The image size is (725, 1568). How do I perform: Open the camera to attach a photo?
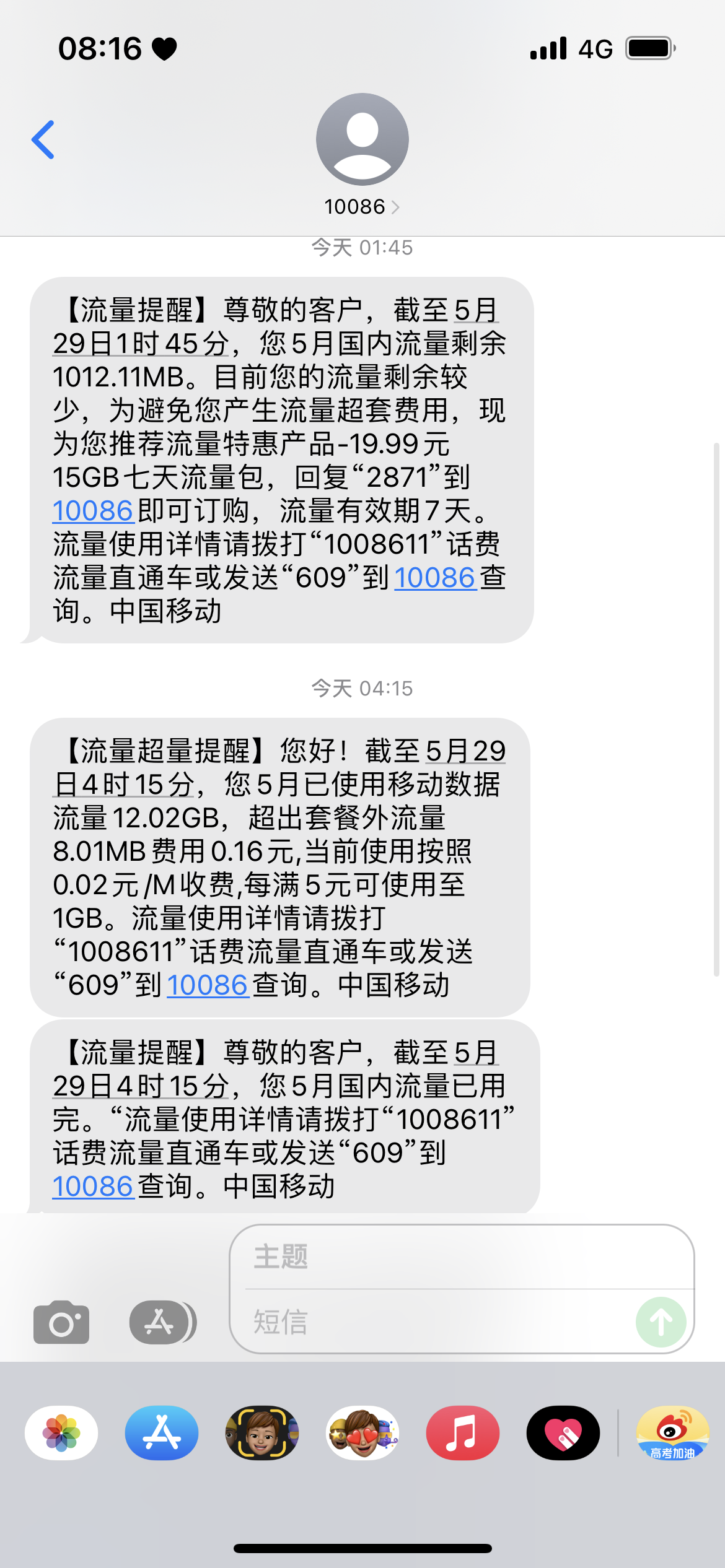[x=61, y=1322]
